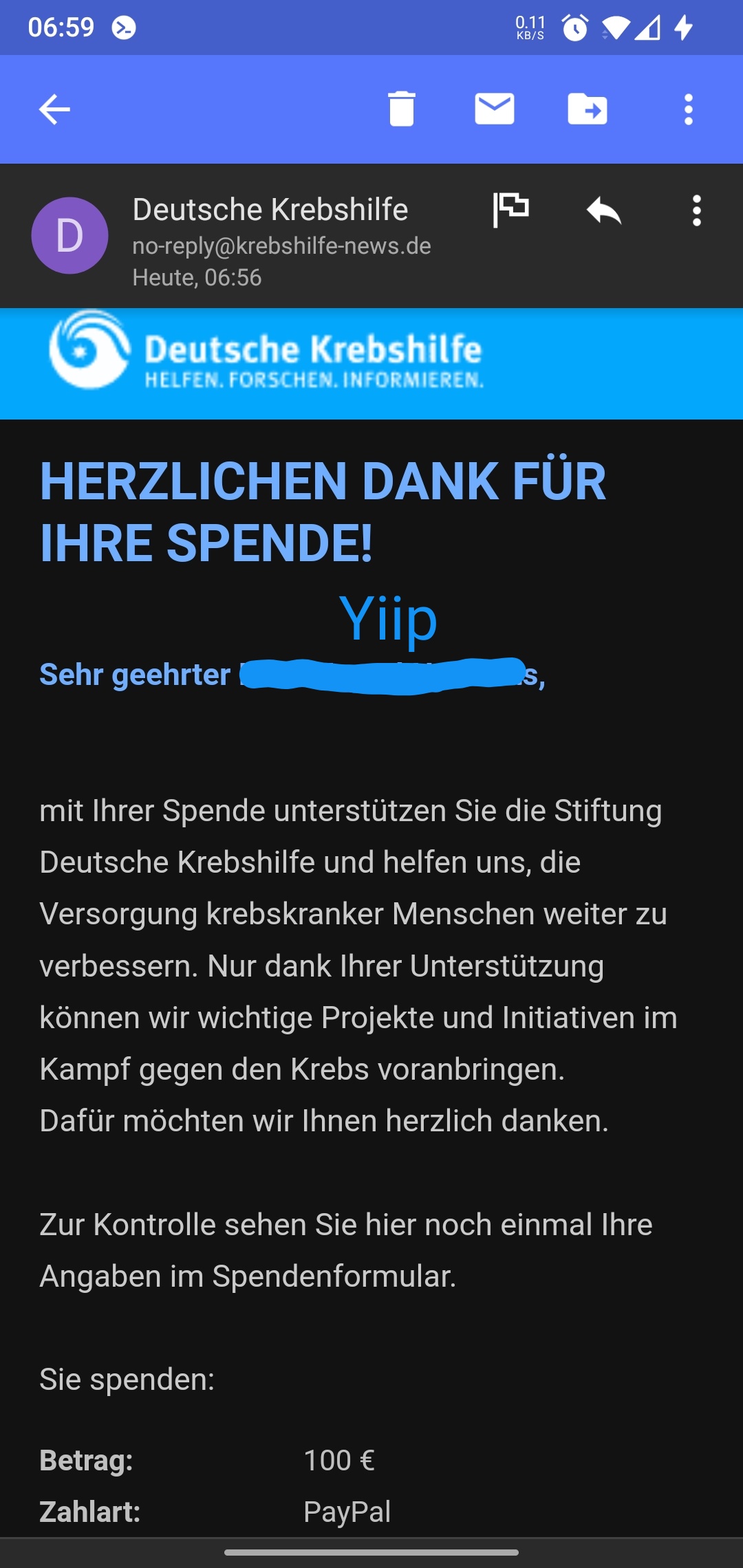The image size is (743, 1568).
Task: Flag the Deutsche Krebshilfe message
Action: coord(510,210)
